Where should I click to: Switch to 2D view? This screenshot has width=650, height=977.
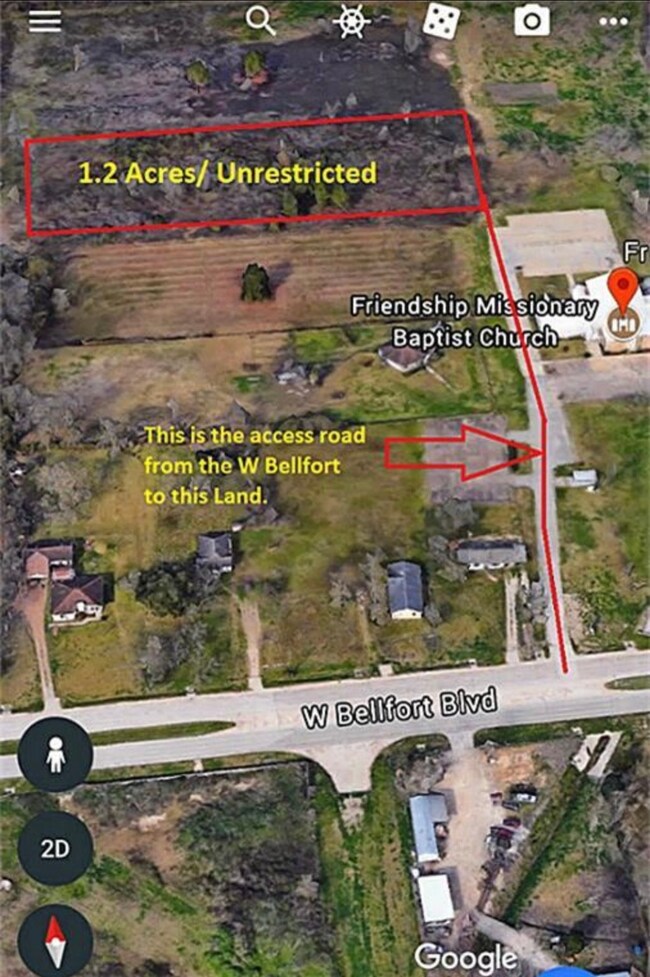coord(55,848)
